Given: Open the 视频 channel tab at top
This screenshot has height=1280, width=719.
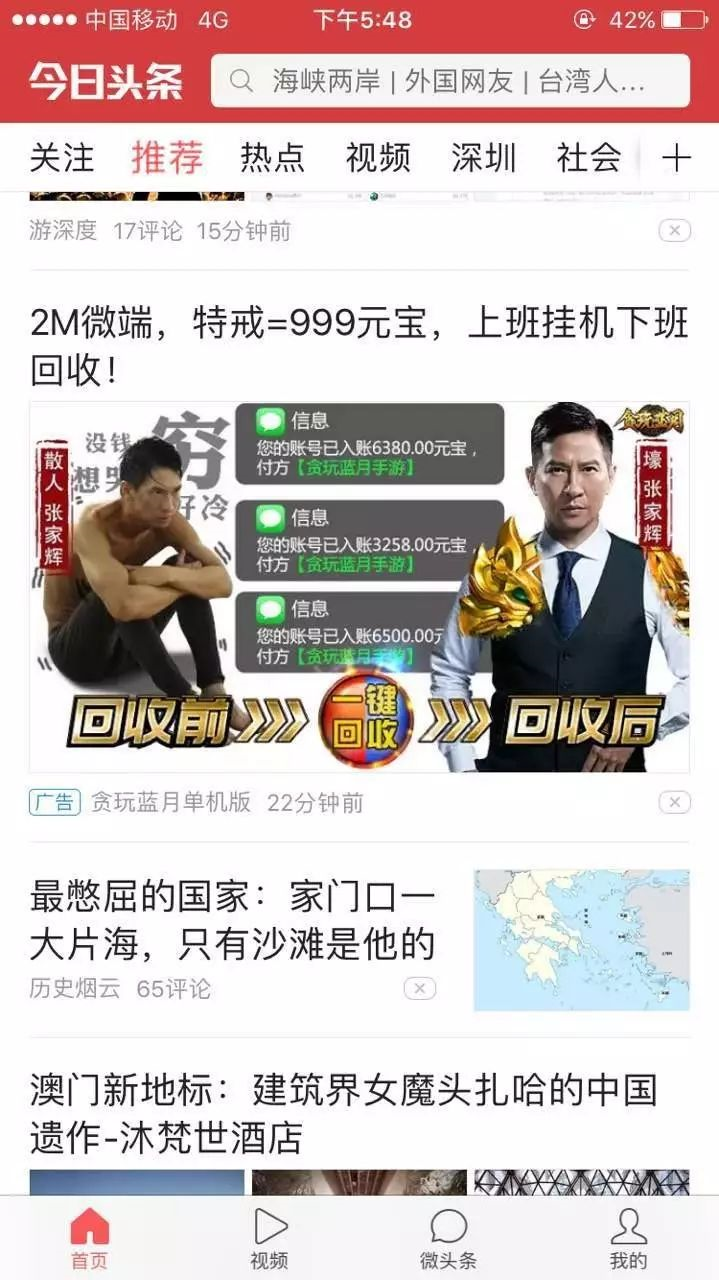Looking at the screenshot, I should (x=378, y=158).
